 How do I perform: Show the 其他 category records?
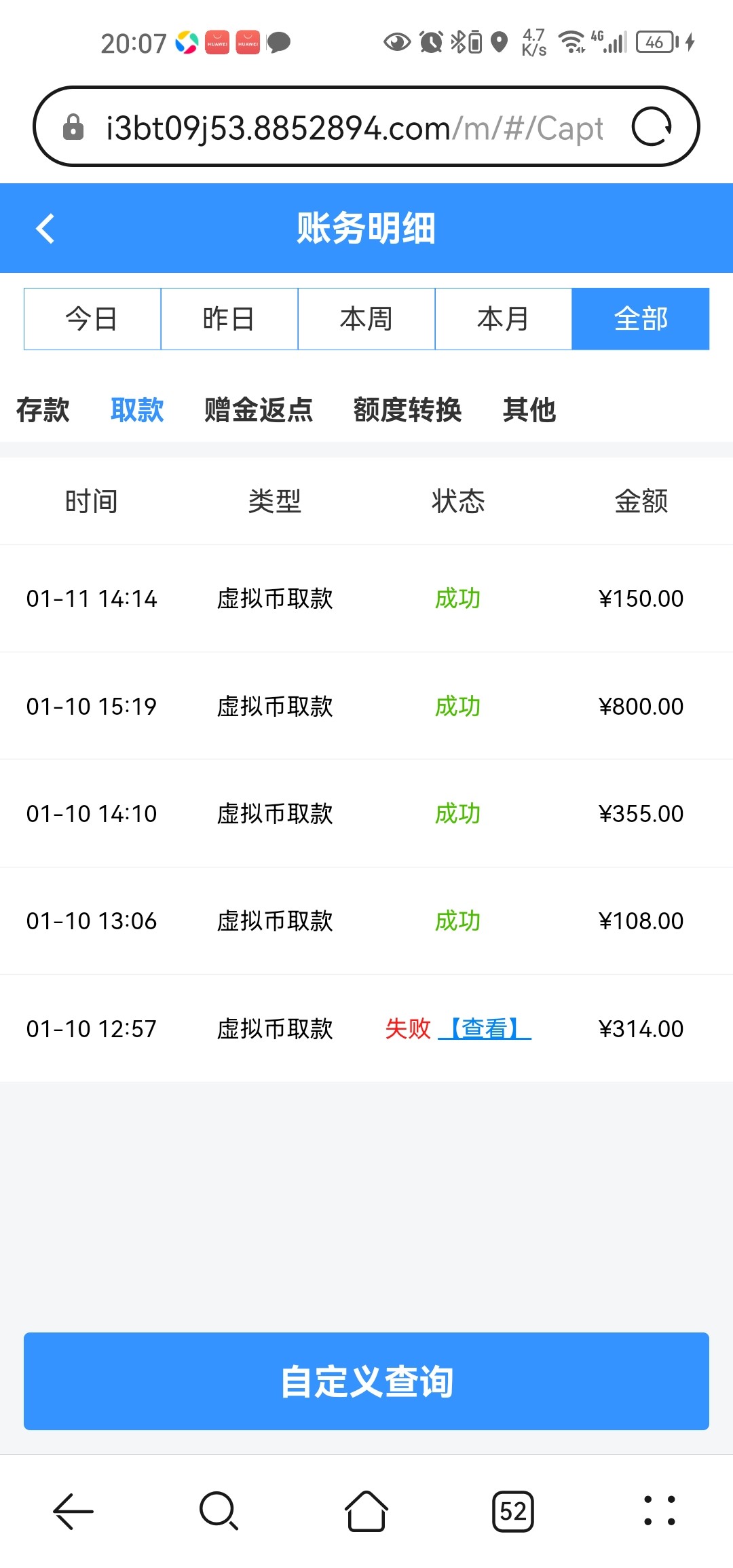[529, 410]
